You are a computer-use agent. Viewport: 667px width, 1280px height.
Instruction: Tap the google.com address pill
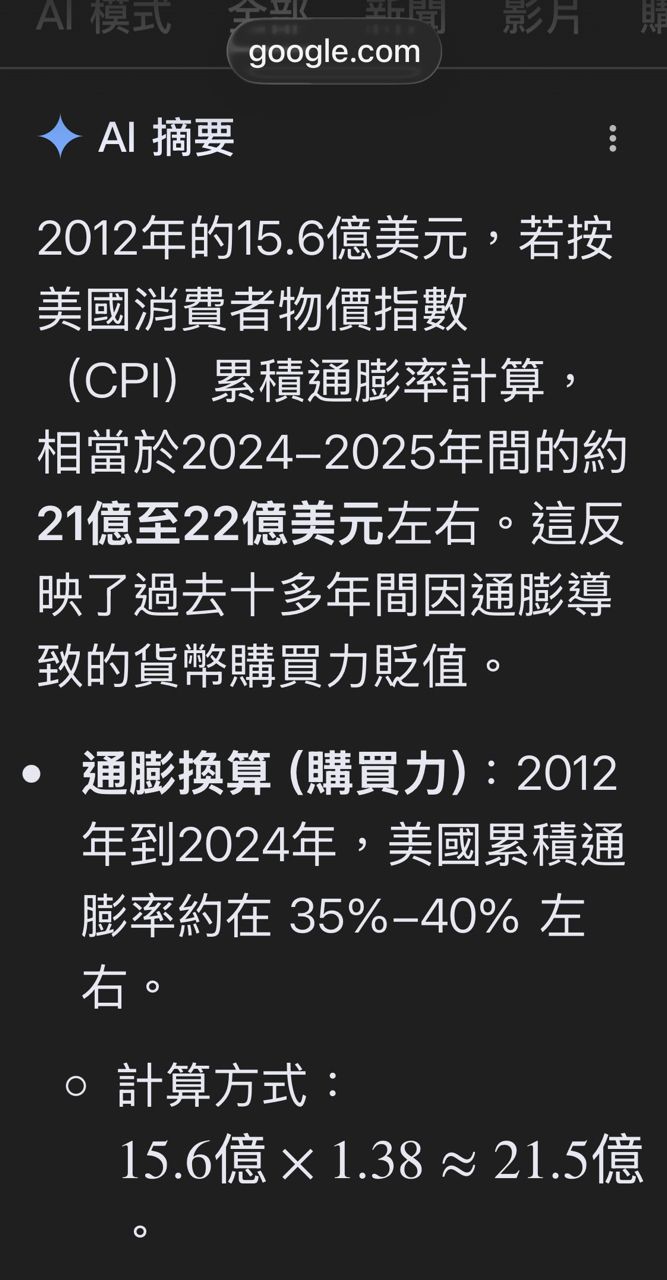[334, 51]
